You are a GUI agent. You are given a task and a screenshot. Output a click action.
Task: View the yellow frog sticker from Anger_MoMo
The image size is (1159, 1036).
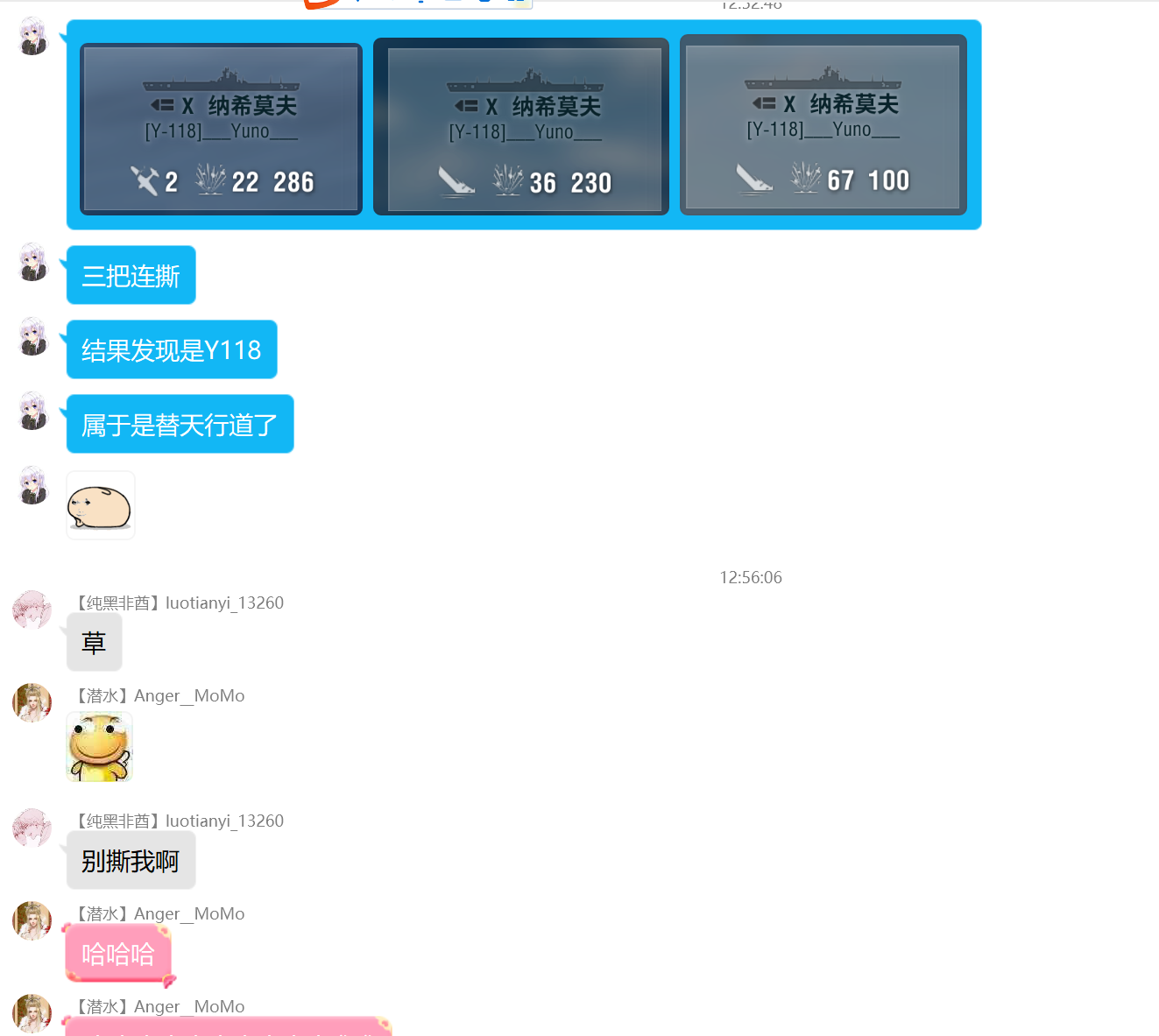(100, 747)
